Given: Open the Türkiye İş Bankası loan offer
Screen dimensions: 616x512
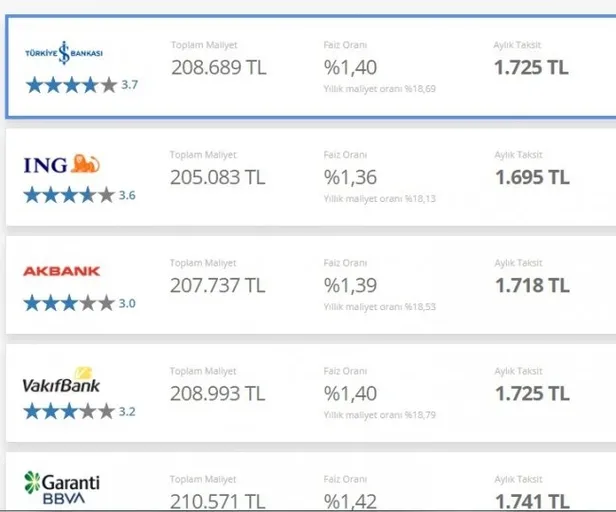Looking at the screenshot, I should coord(64,53).
